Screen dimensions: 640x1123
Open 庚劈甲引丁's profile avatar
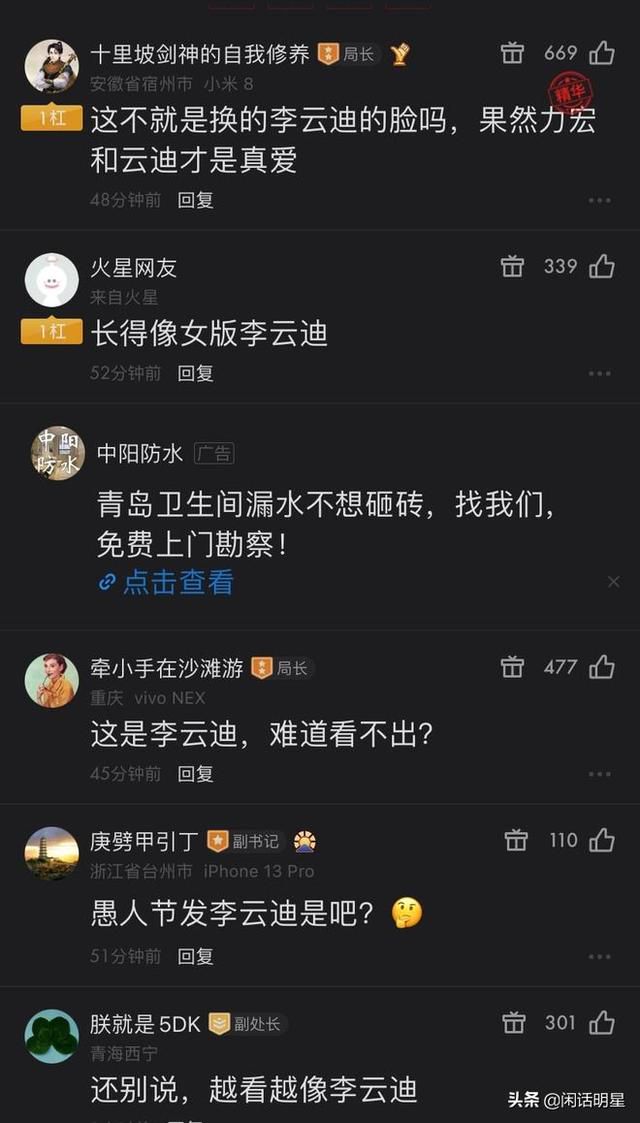52,853
